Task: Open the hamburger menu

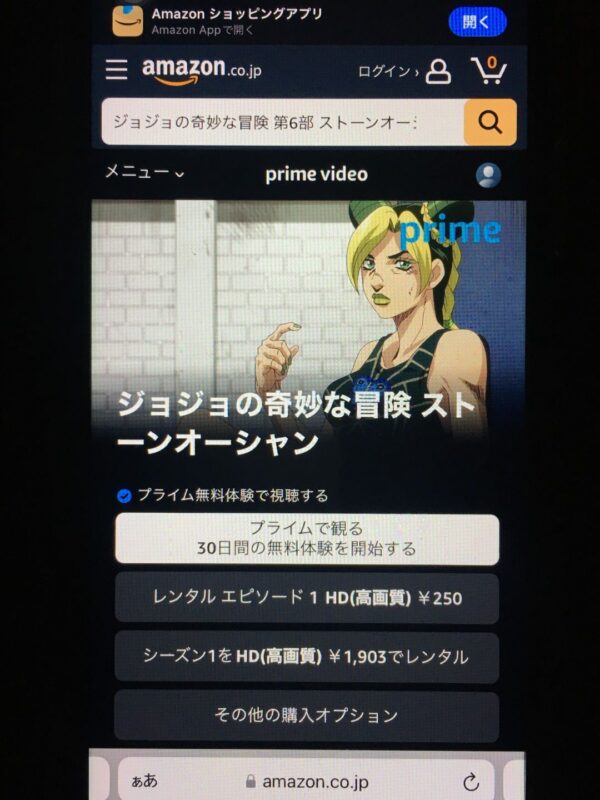Action: (117, 70)
